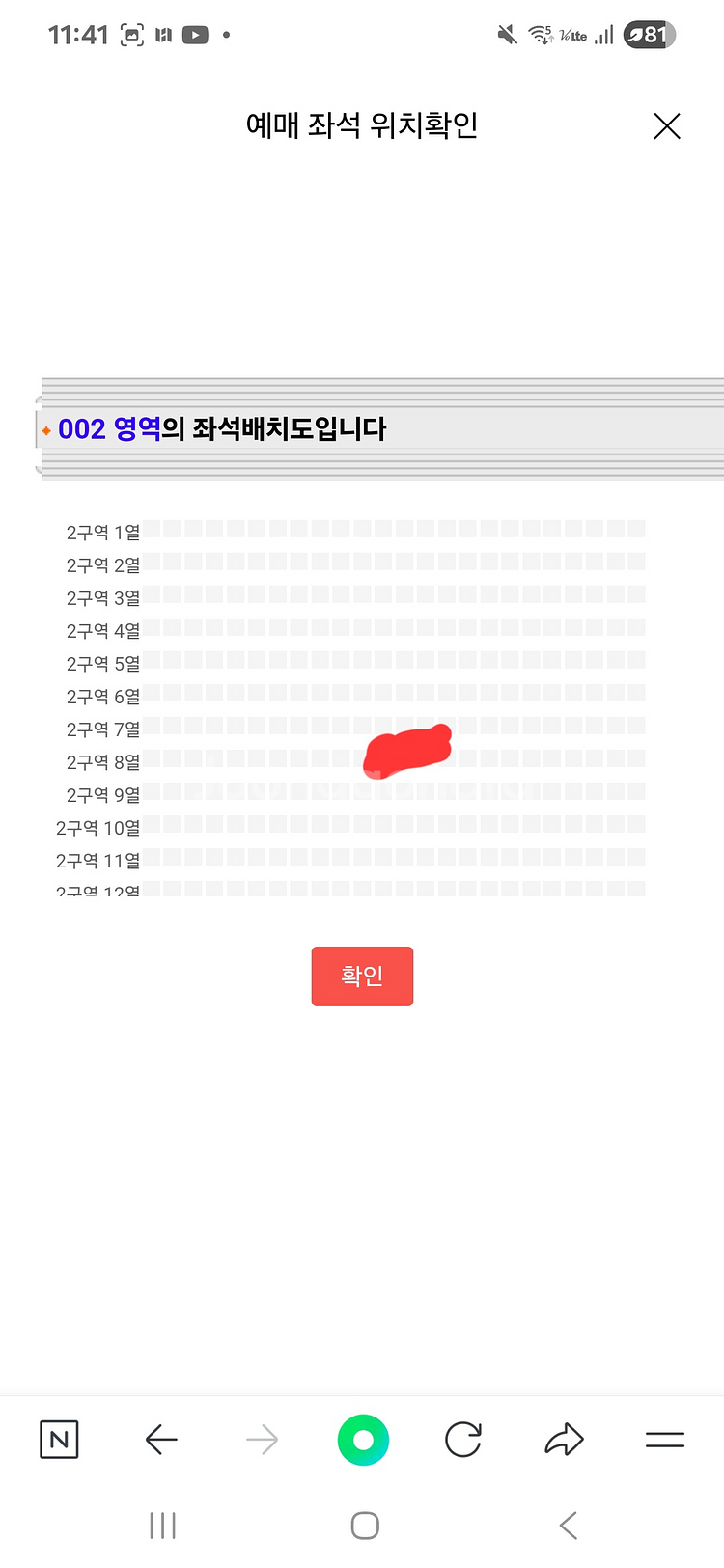Viewport: 724px width, 1568px height.
Task: Close the 예매 좌석 위치확인 popup
Action: [x=666, y=125]
